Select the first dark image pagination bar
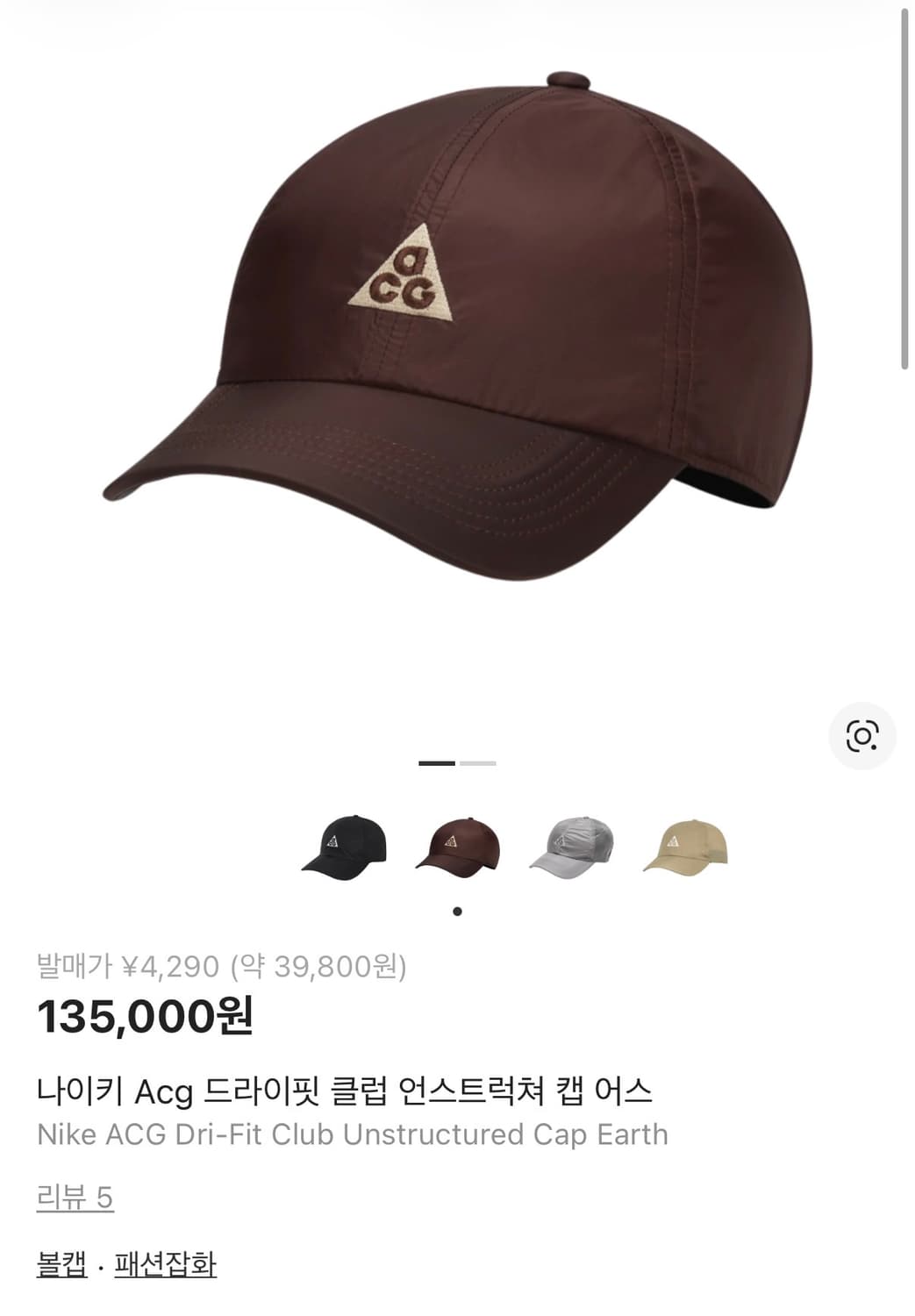This screenshot has width=915, height=1316. [x=435, y=764]
